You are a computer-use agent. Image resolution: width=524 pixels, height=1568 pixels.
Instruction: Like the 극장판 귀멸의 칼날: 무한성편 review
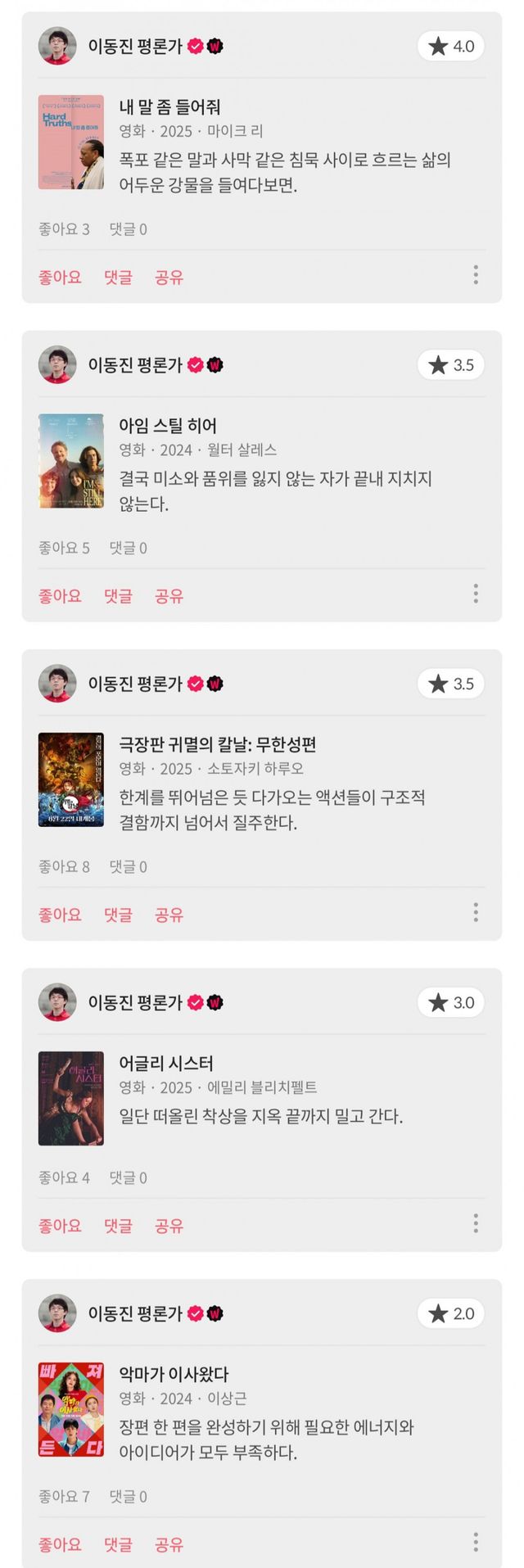(60, 915)
